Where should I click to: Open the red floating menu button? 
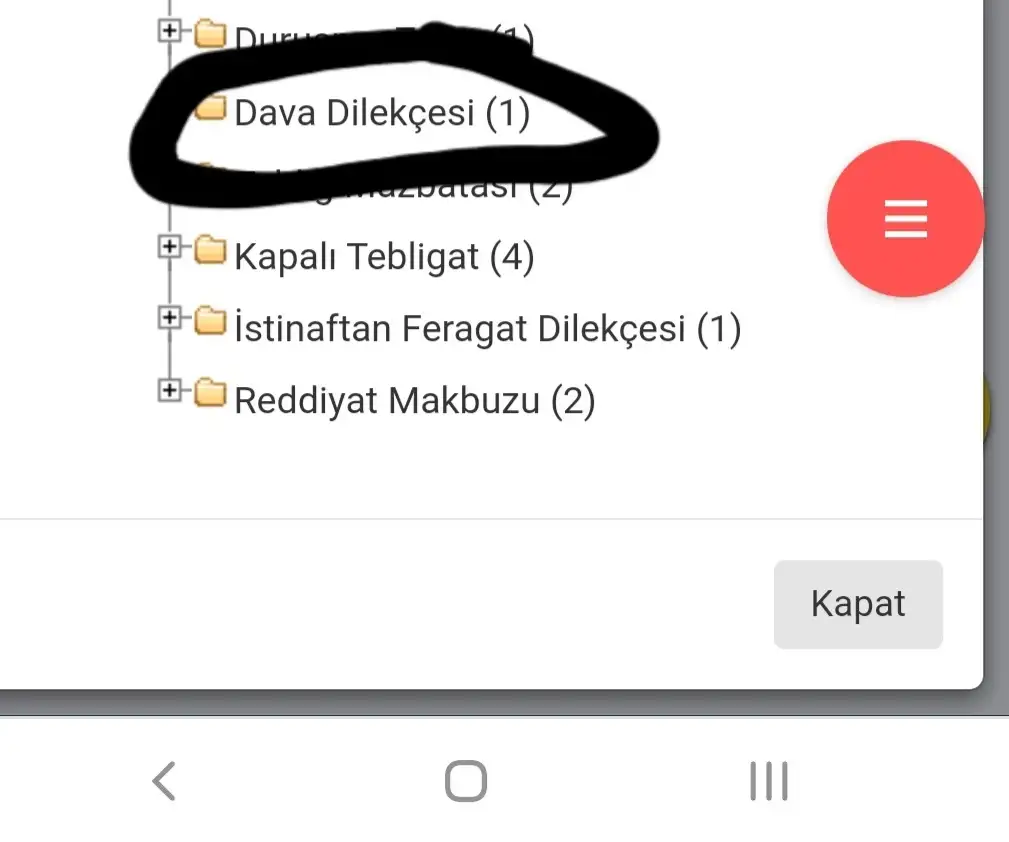coord(905,219)
